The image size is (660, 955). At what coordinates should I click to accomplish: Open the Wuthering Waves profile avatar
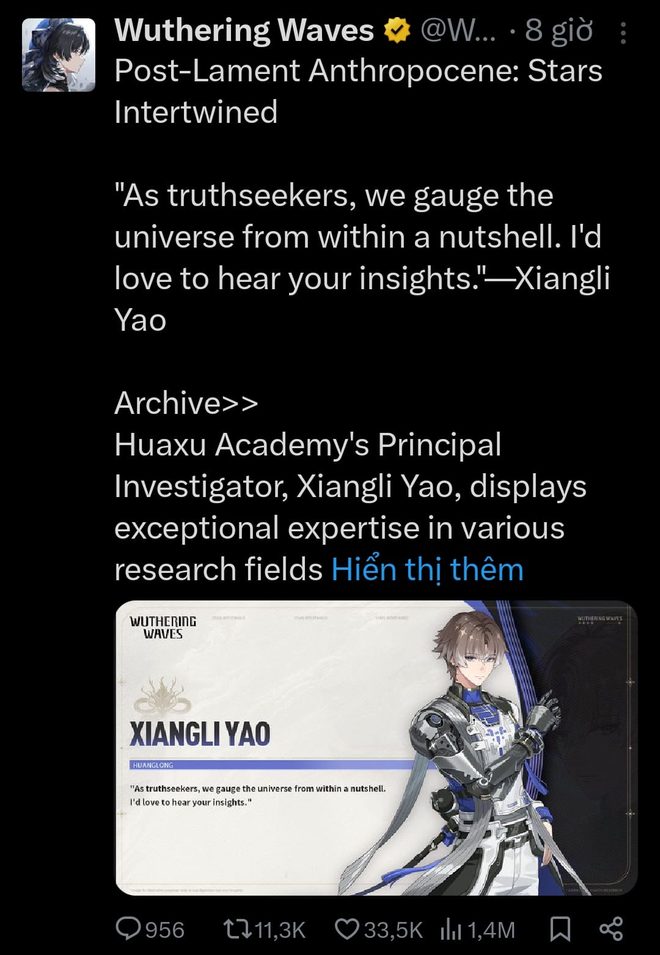coord(59,55)
